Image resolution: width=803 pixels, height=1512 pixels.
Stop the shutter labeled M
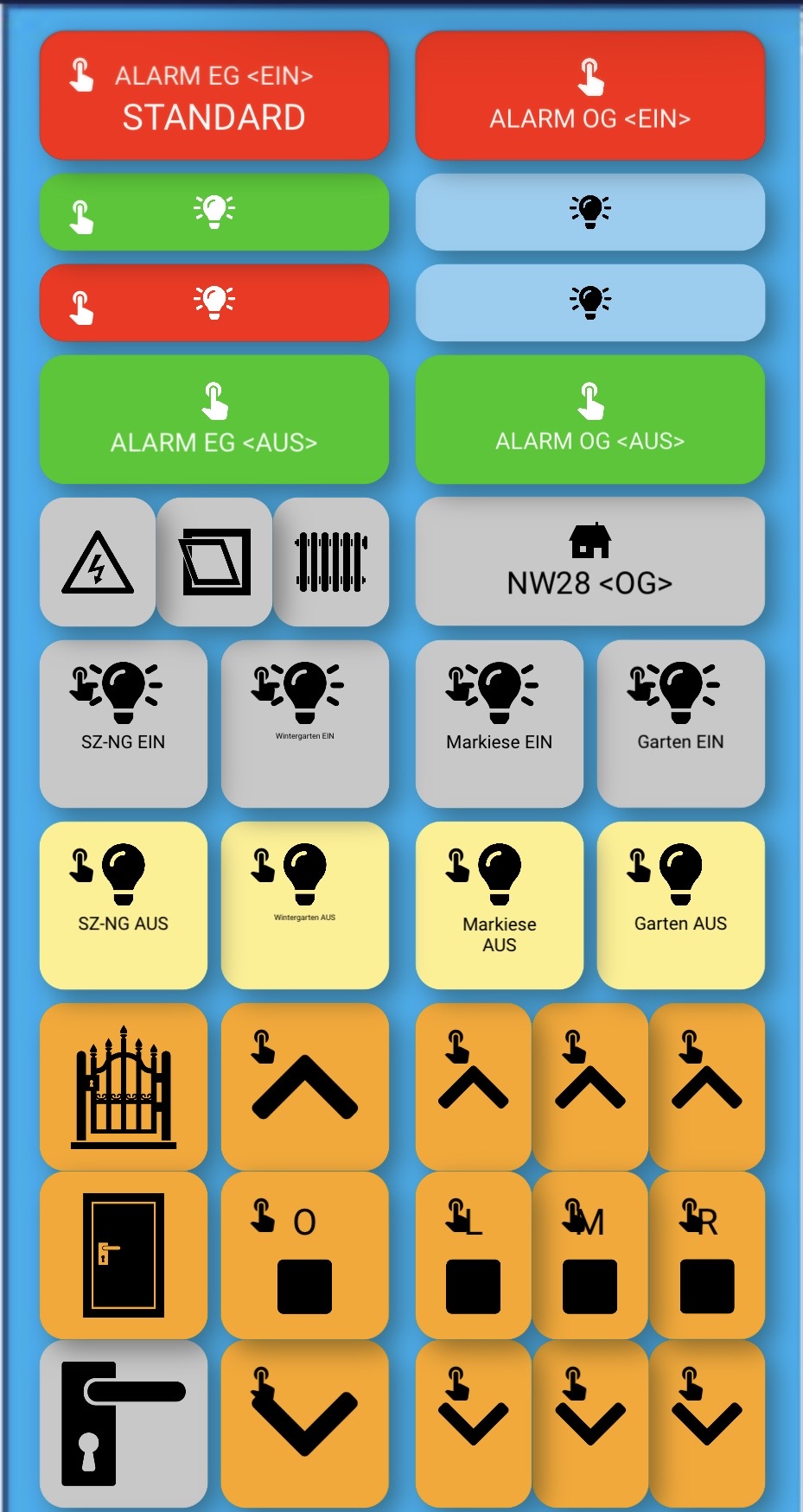(590, 1255)
